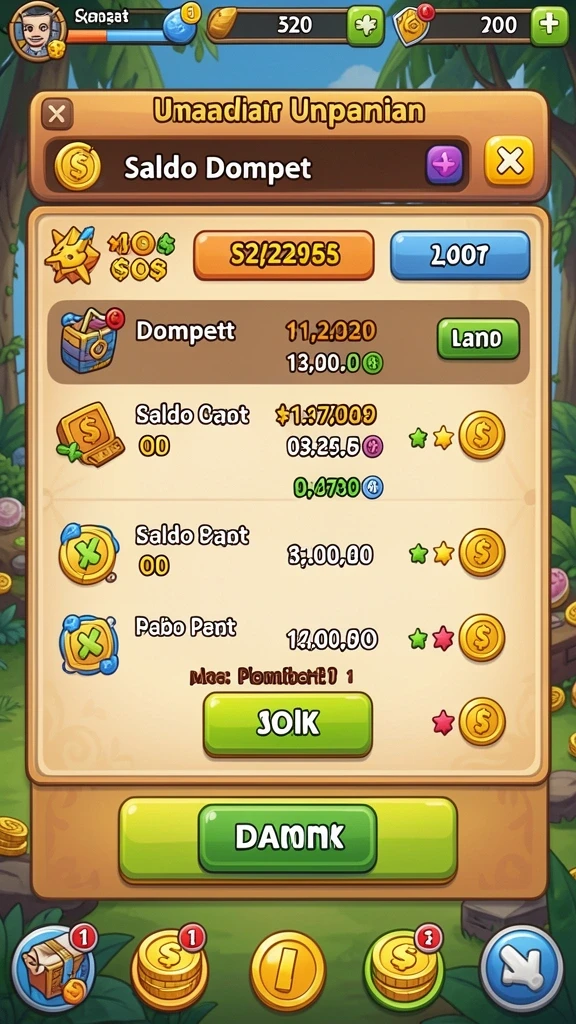Viewport: 576px width, 1024px height.
Task: Open the gift box icon in bottom bar
Action: (55, 968)
